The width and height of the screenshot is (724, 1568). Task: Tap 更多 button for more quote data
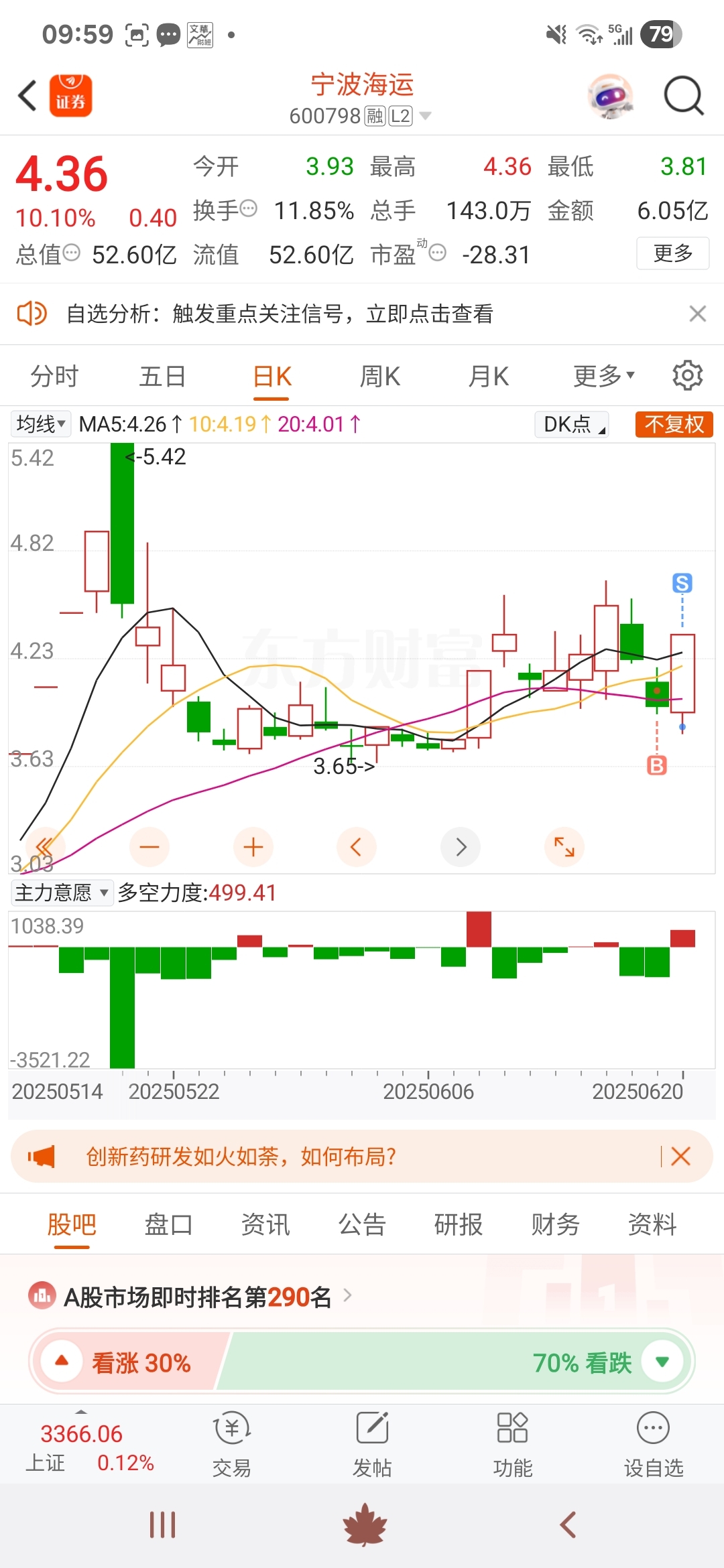[672, 253]
